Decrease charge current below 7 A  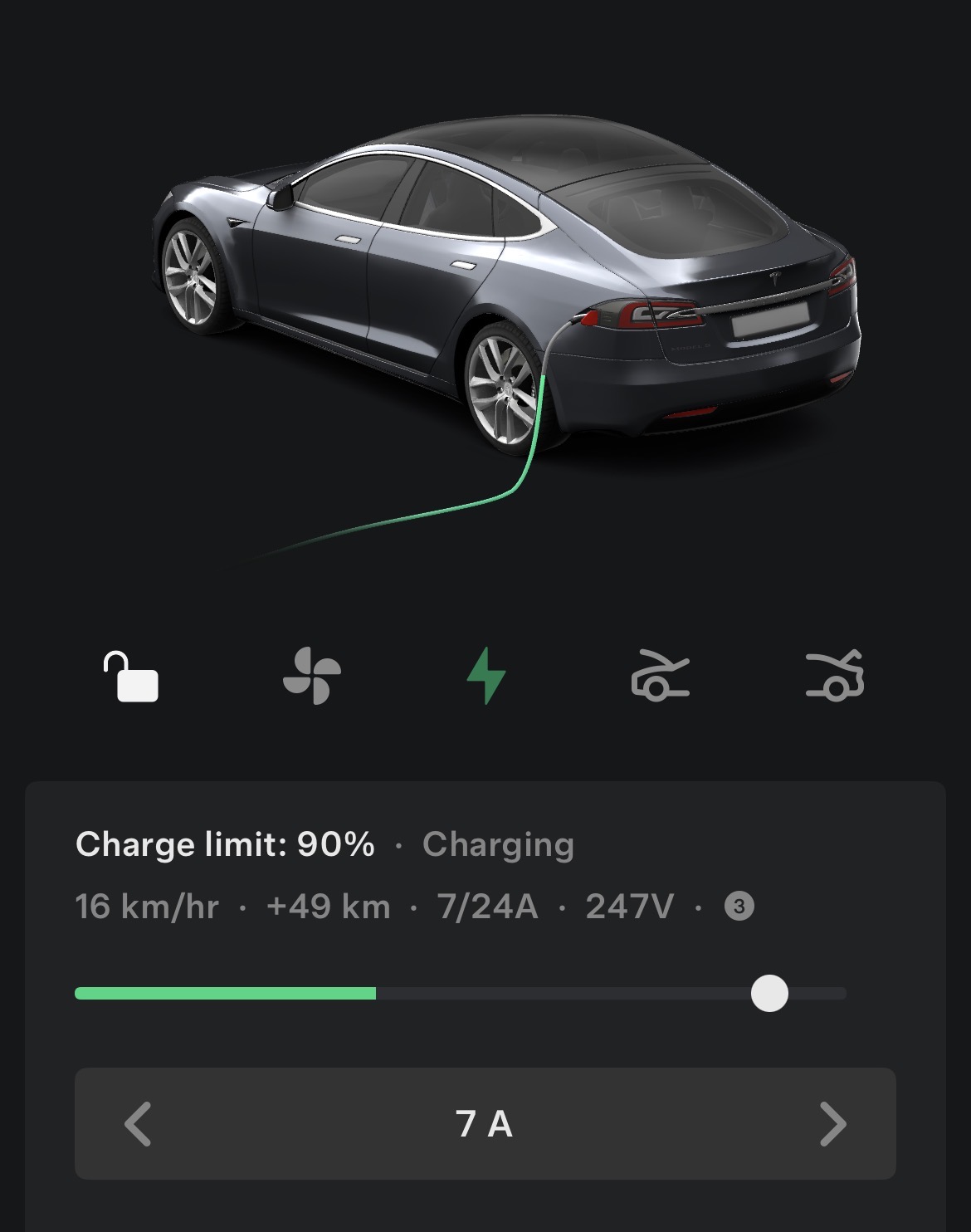tap(139, 1124)
